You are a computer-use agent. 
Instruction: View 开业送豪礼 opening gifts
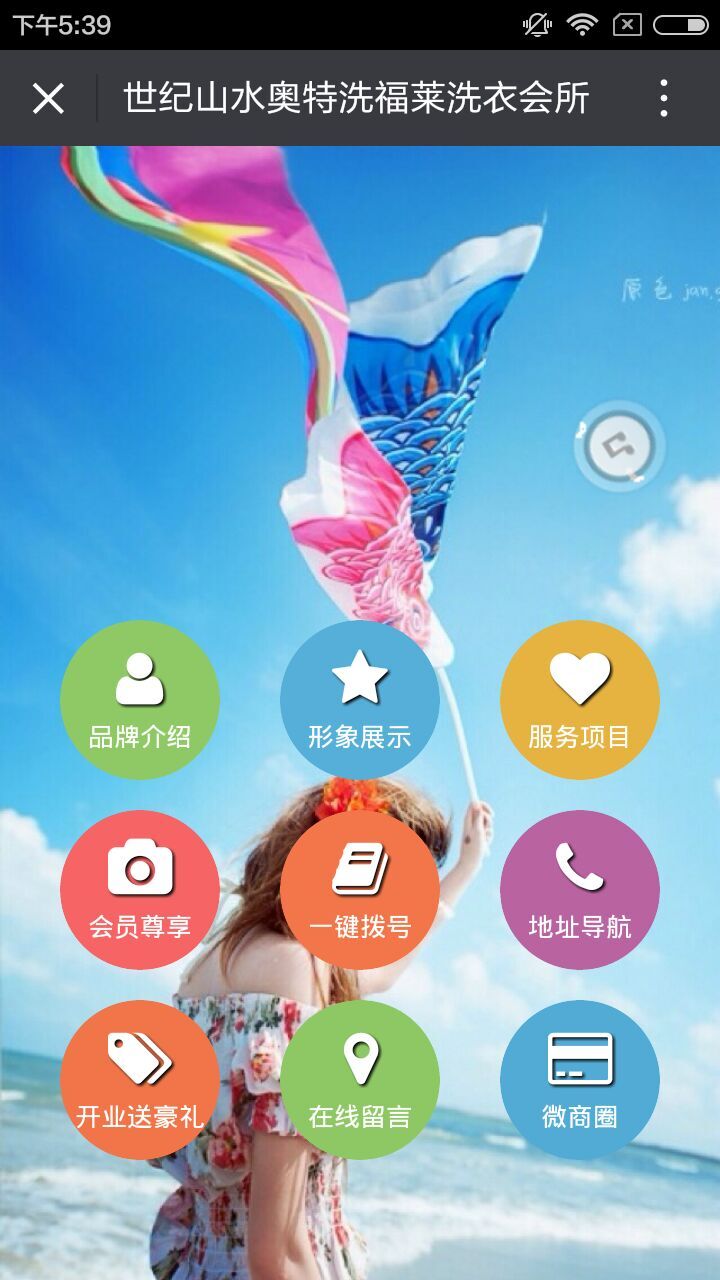pos(140,1080)
